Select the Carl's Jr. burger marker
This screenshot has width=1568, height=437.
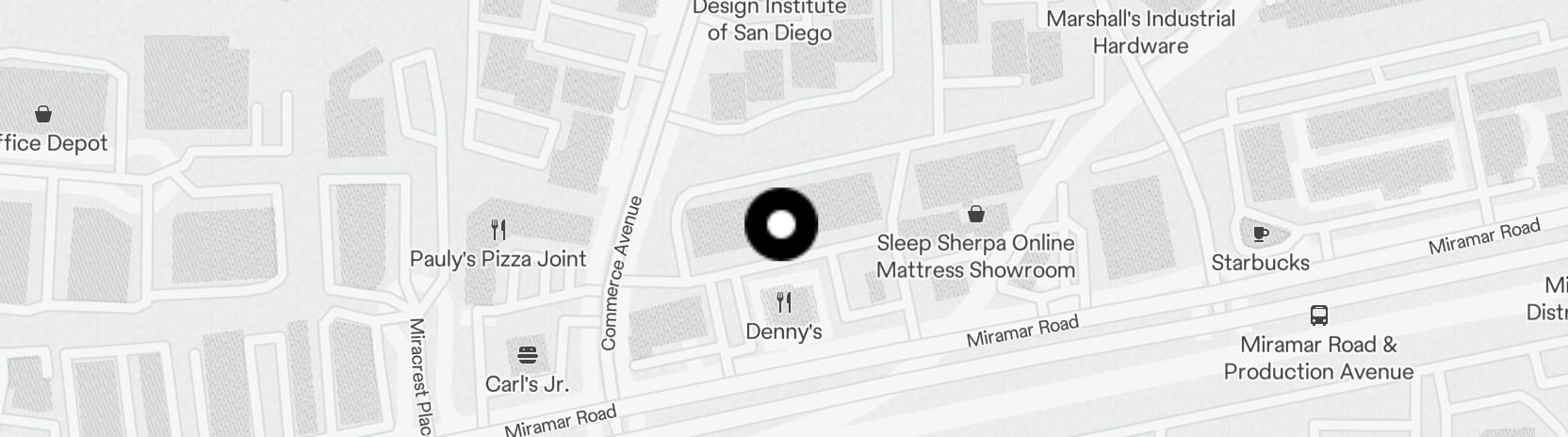(x=527, y=356)
